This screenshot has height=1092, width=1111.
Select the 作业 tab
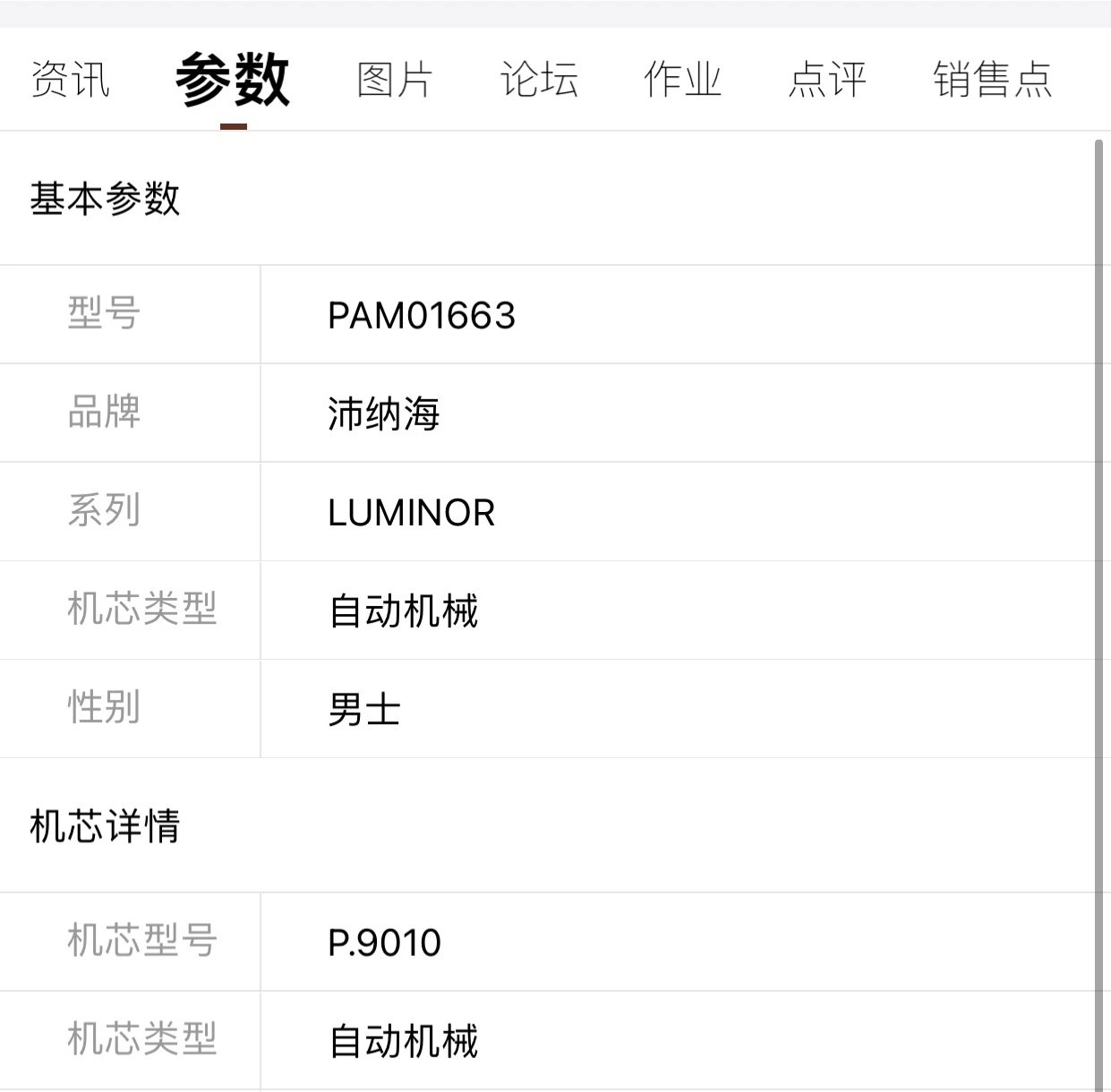coord(682,80)
